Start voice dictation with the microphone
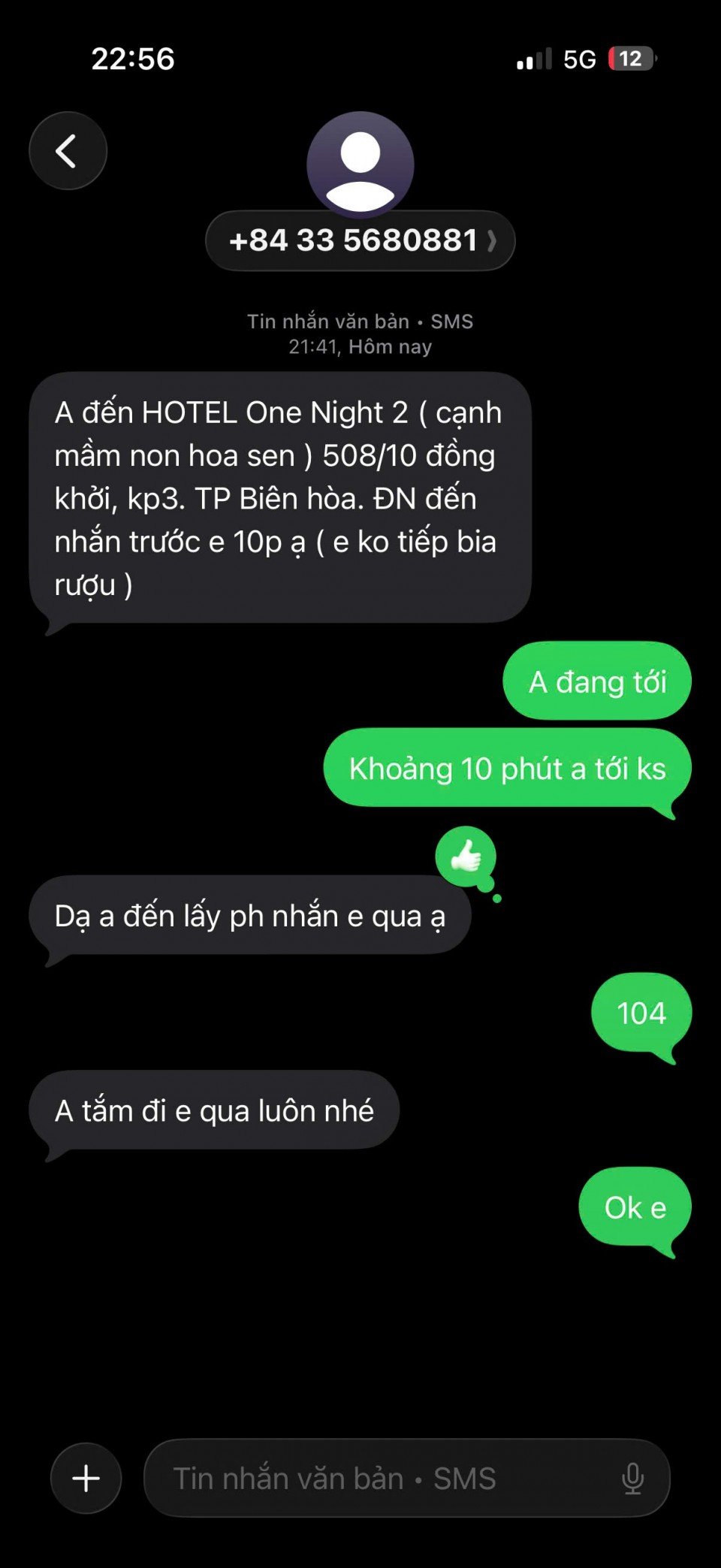 point(632,1478)
